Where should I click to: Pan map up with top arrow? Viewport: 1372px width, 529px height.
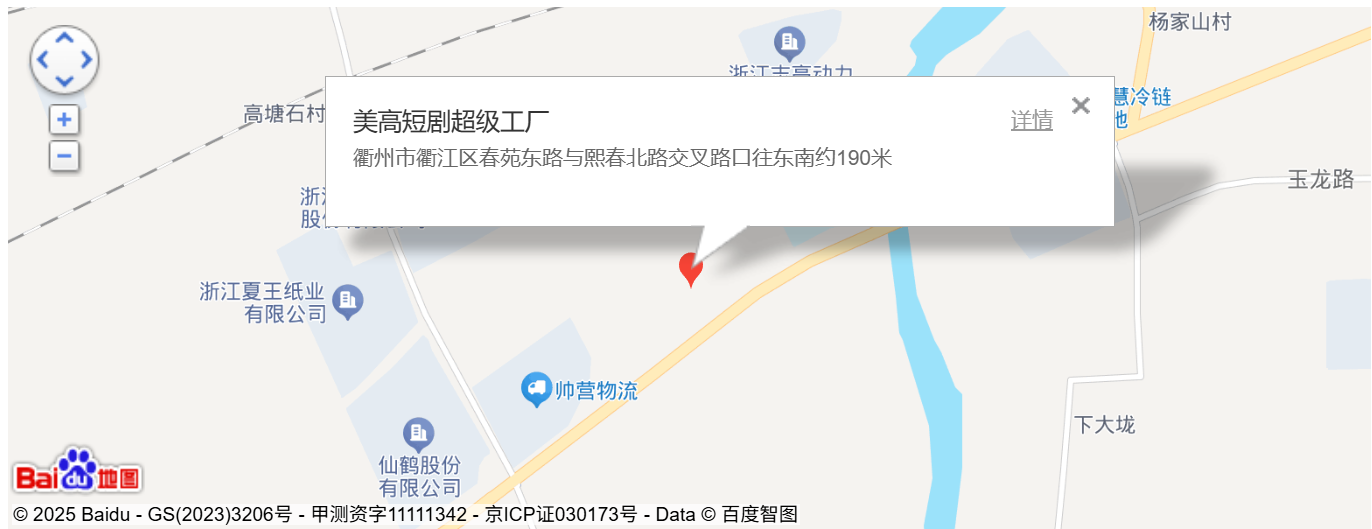click(64, 38)
